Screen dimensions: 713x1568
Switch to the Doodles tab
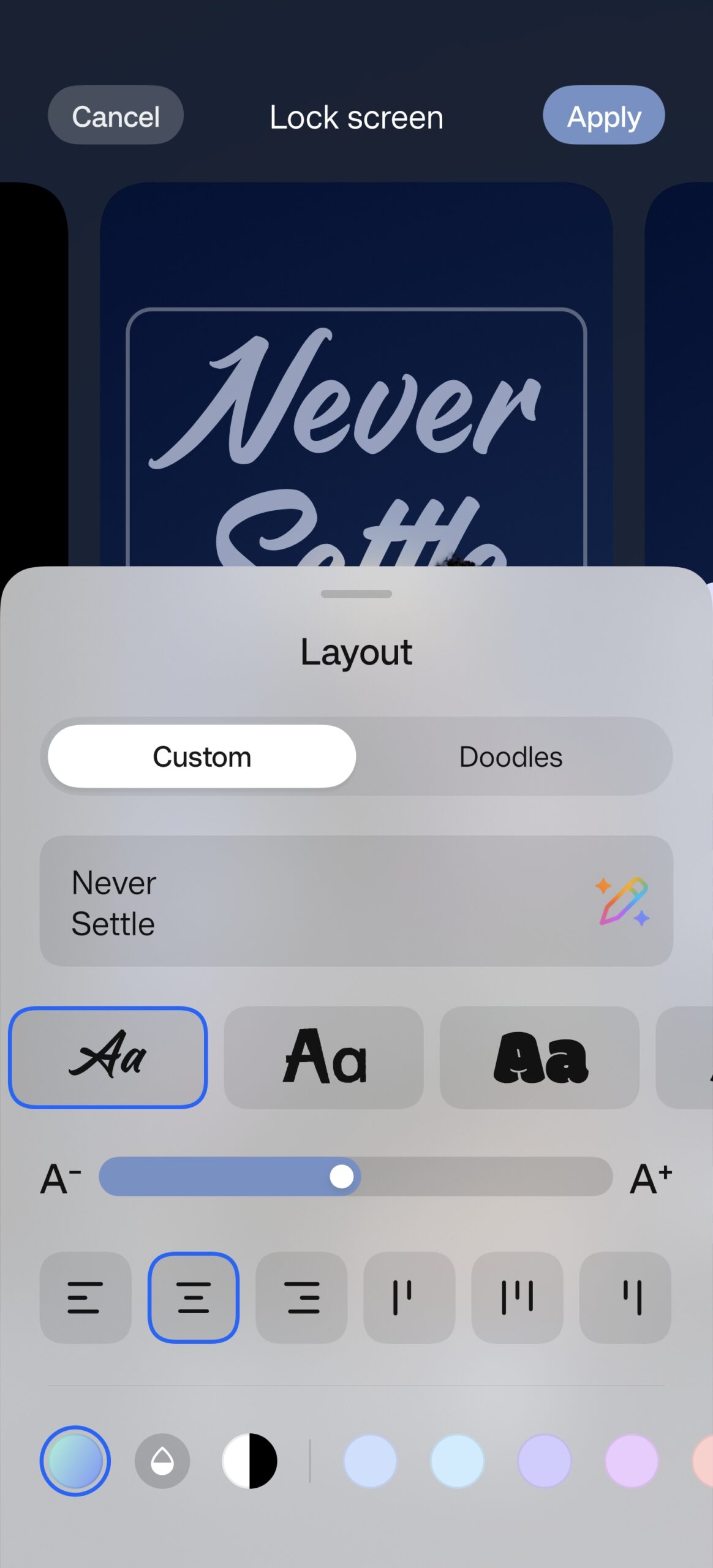point(510,757)
